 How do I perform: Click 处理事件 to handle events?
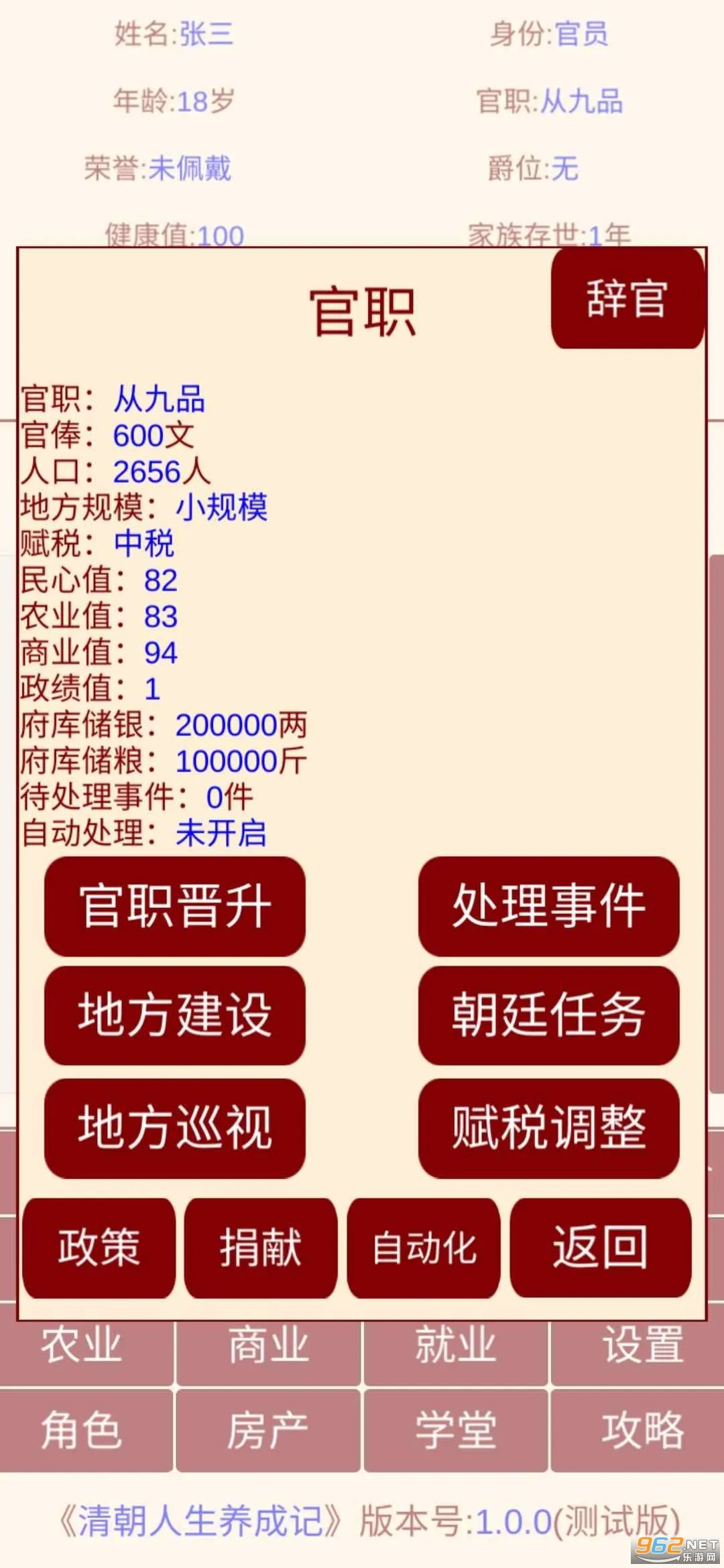(x=548, y=907)
